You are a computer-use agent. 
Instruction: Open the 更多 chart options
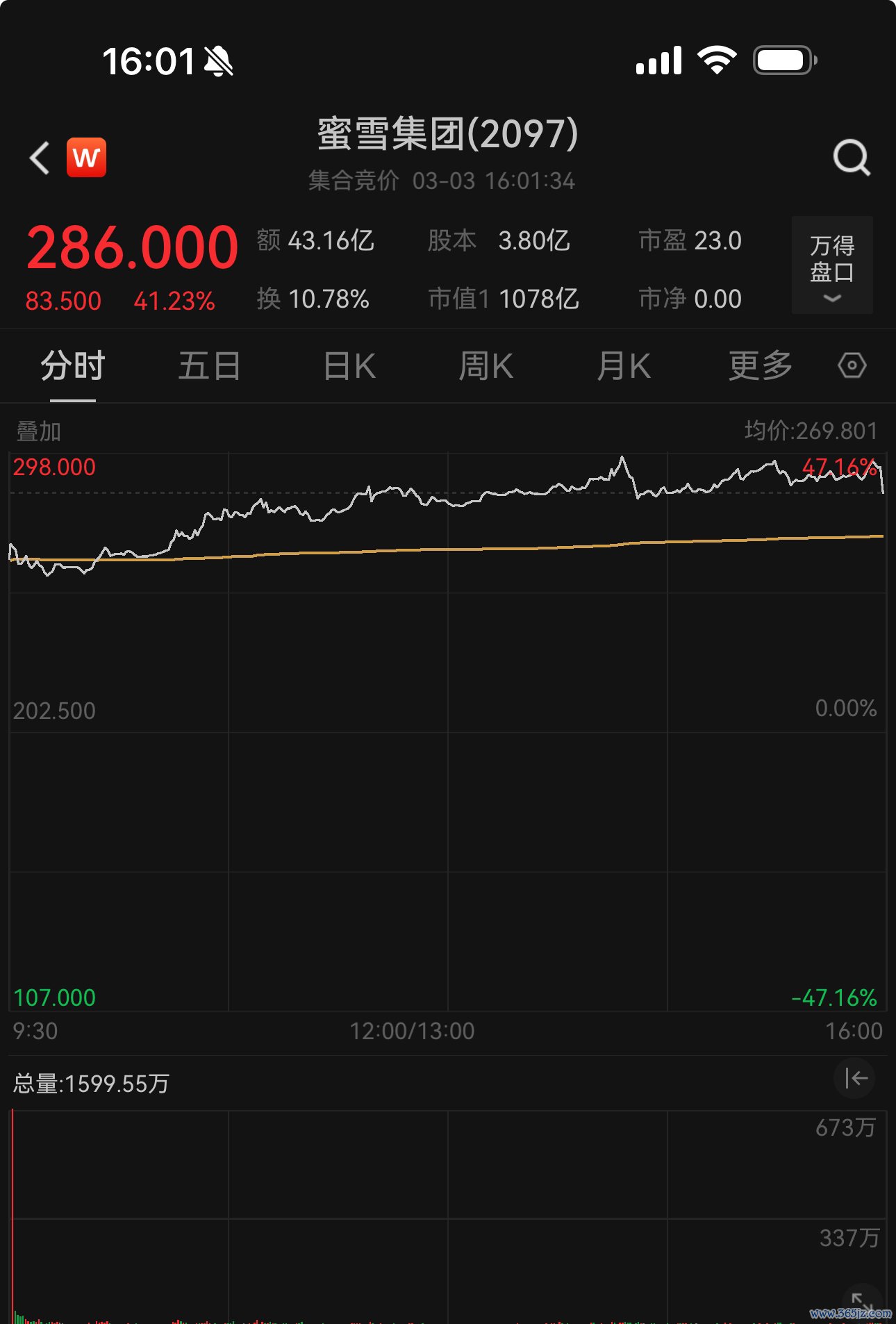[x=760, y=366]
